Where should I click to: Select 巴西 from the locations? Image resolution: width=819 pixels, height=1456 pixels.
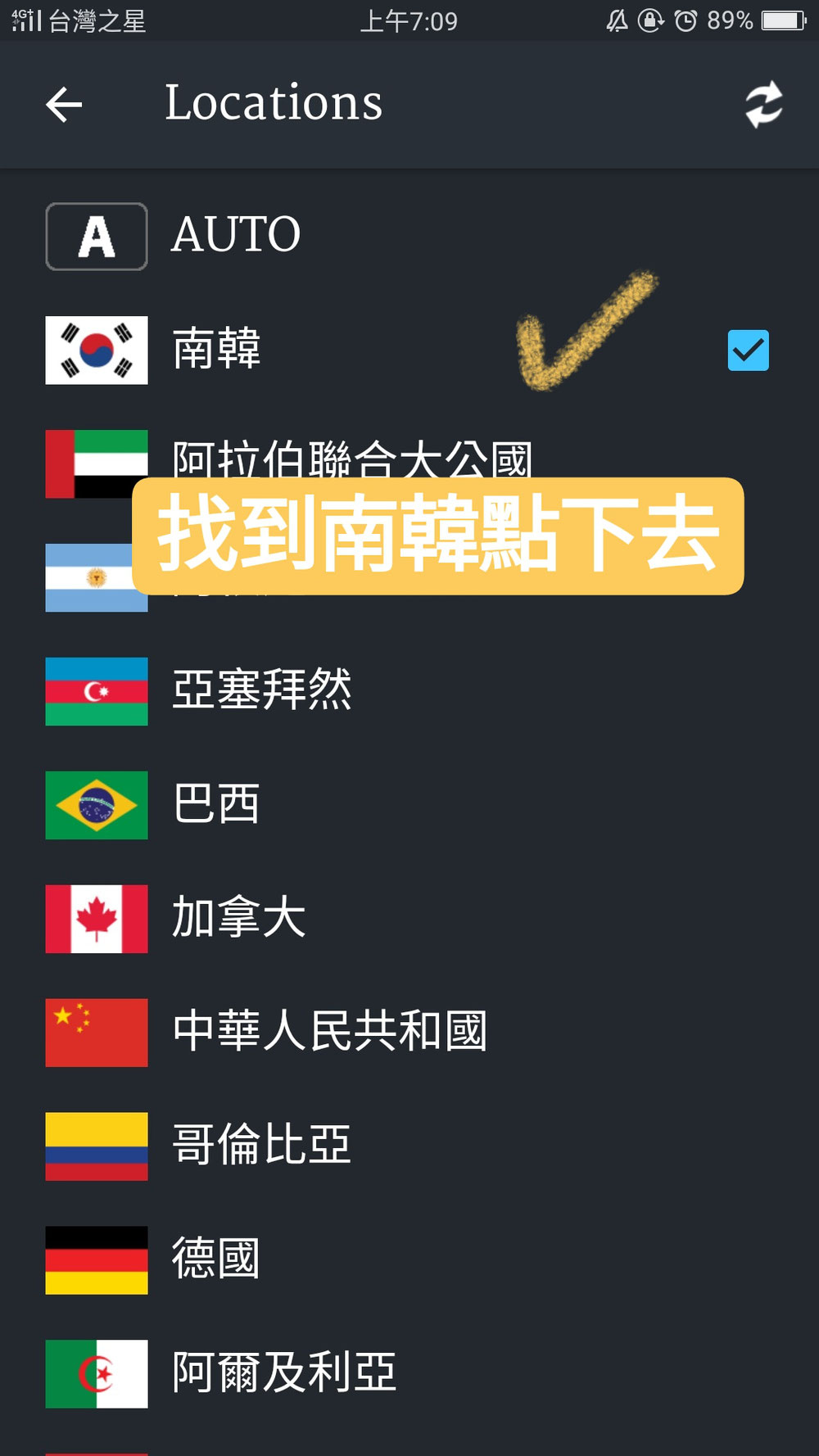pyautogui.click(x=217, y=804)
